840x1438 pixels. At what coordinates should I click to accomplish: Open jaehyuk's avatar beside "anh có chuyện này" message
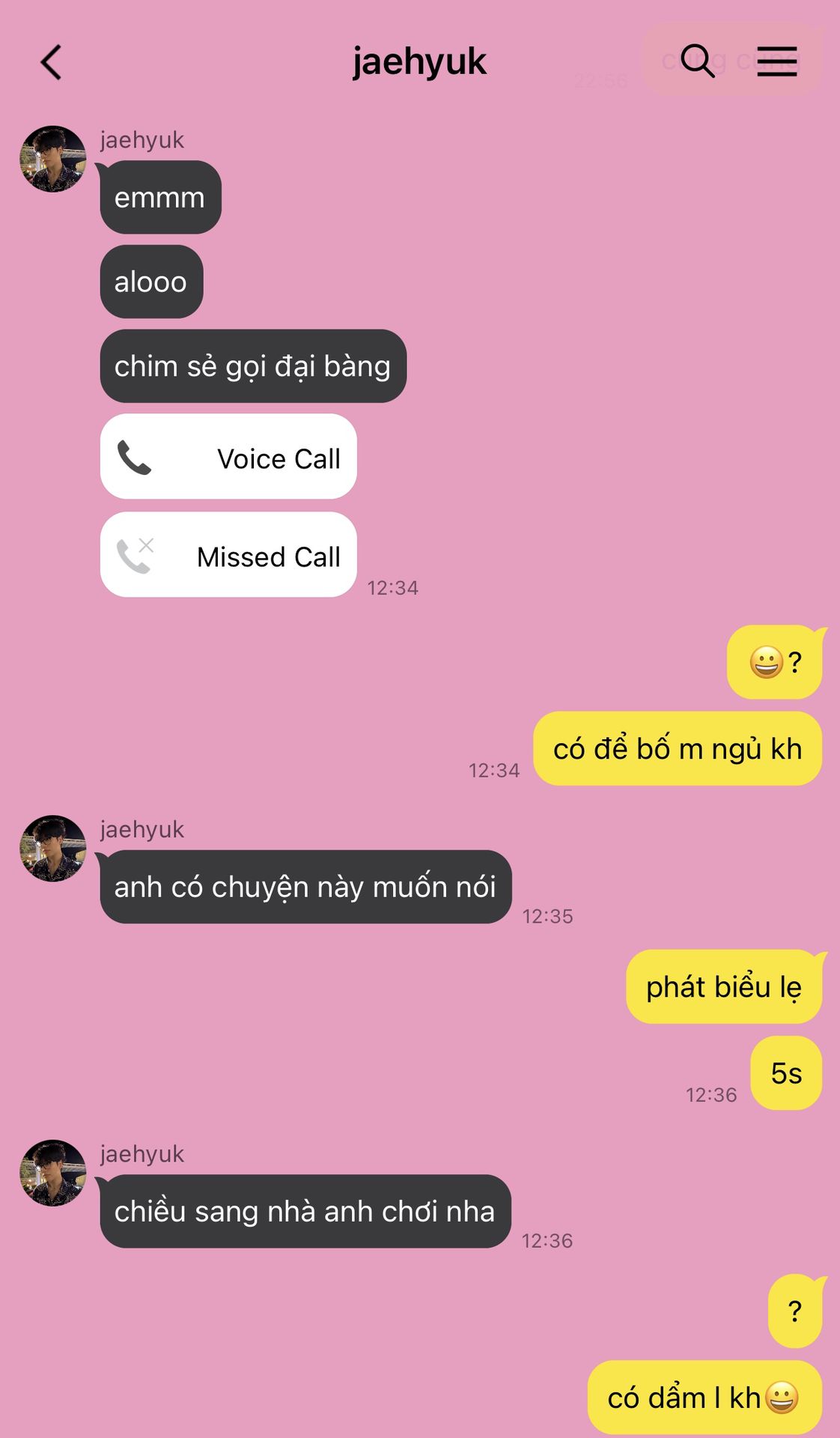pos(53,849)
